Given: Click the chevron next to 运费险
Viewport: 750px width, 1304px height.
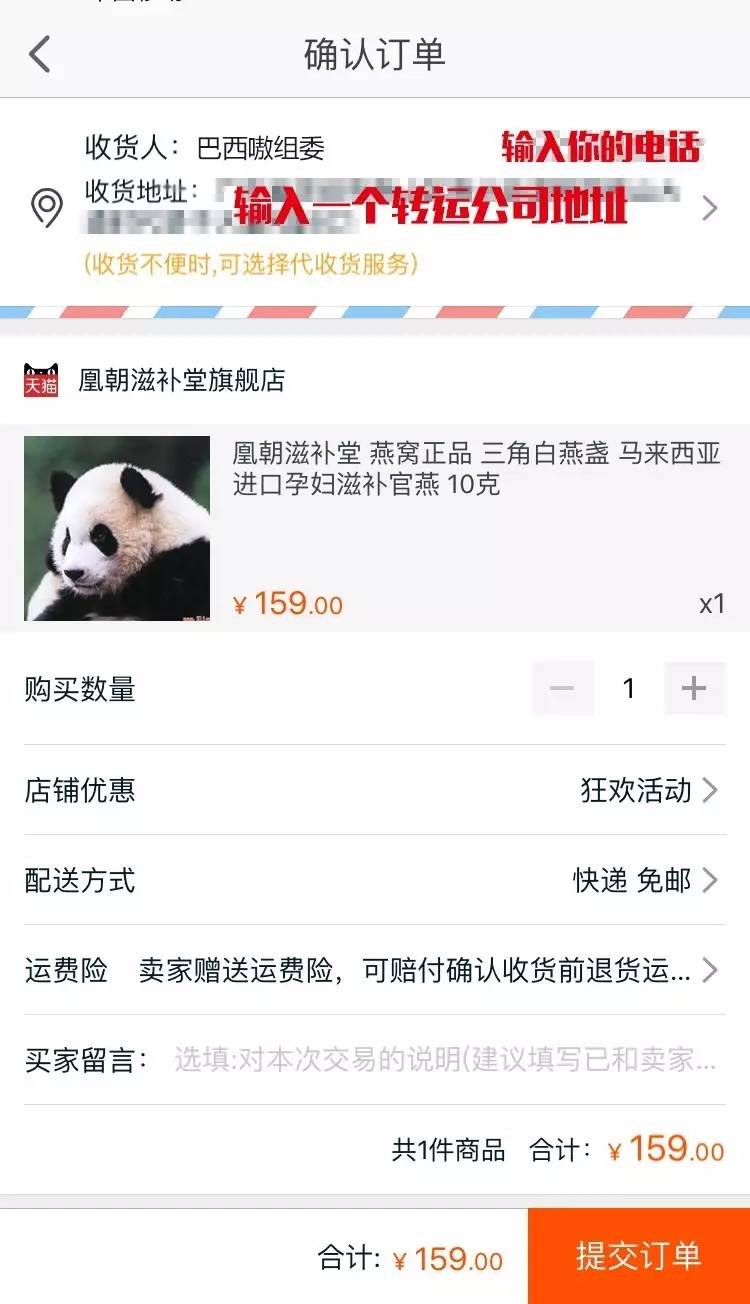Looking at the screenshot, I should coord(712,970).
